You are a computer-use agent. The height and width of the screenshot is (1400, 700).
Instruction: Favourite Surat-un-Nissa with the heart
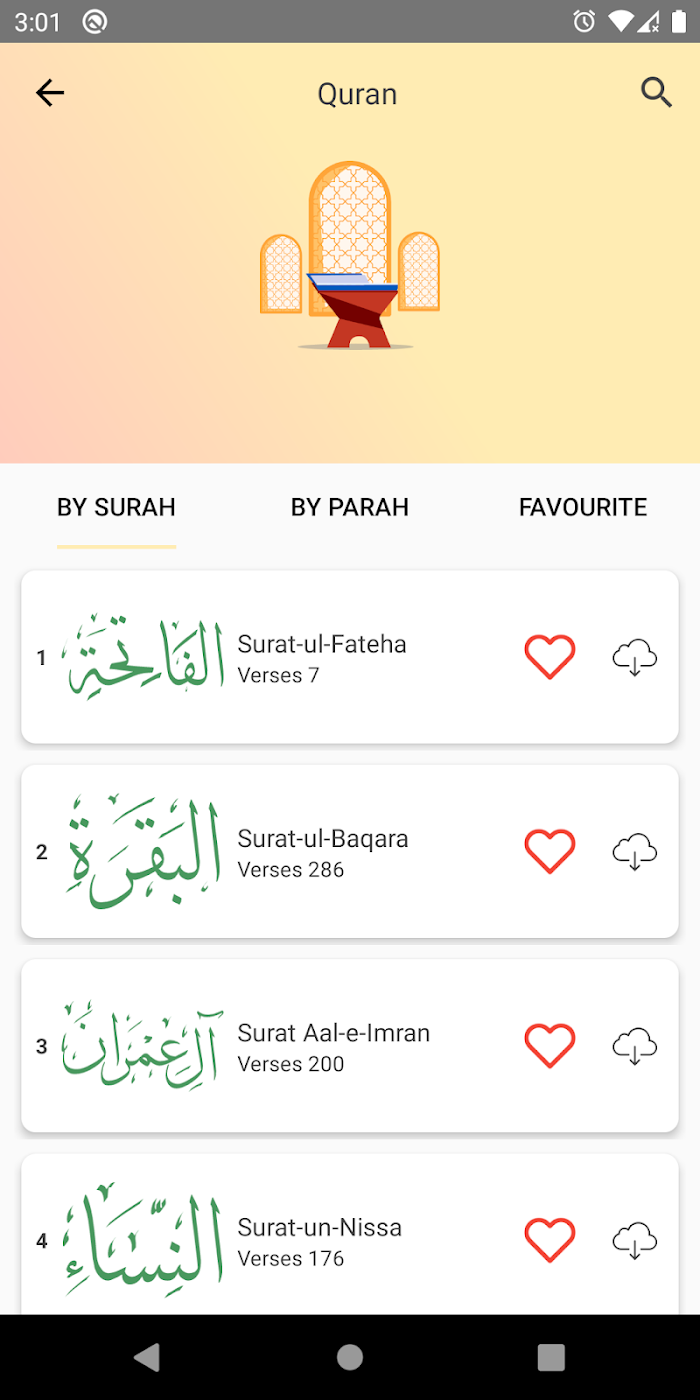[550, 1240]
